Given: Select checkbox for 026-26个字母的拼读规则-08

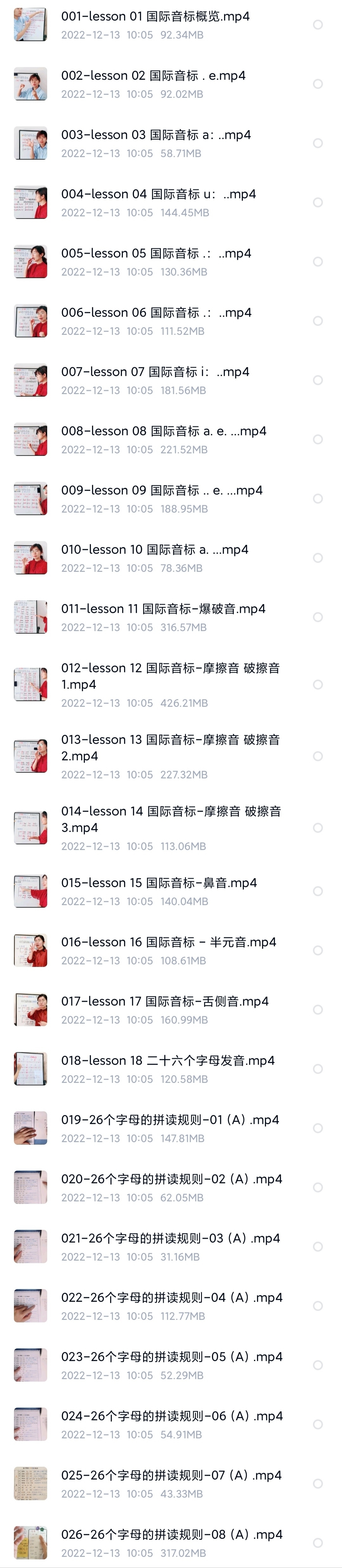Looking at the screenshot, I should coord(318,1543).
